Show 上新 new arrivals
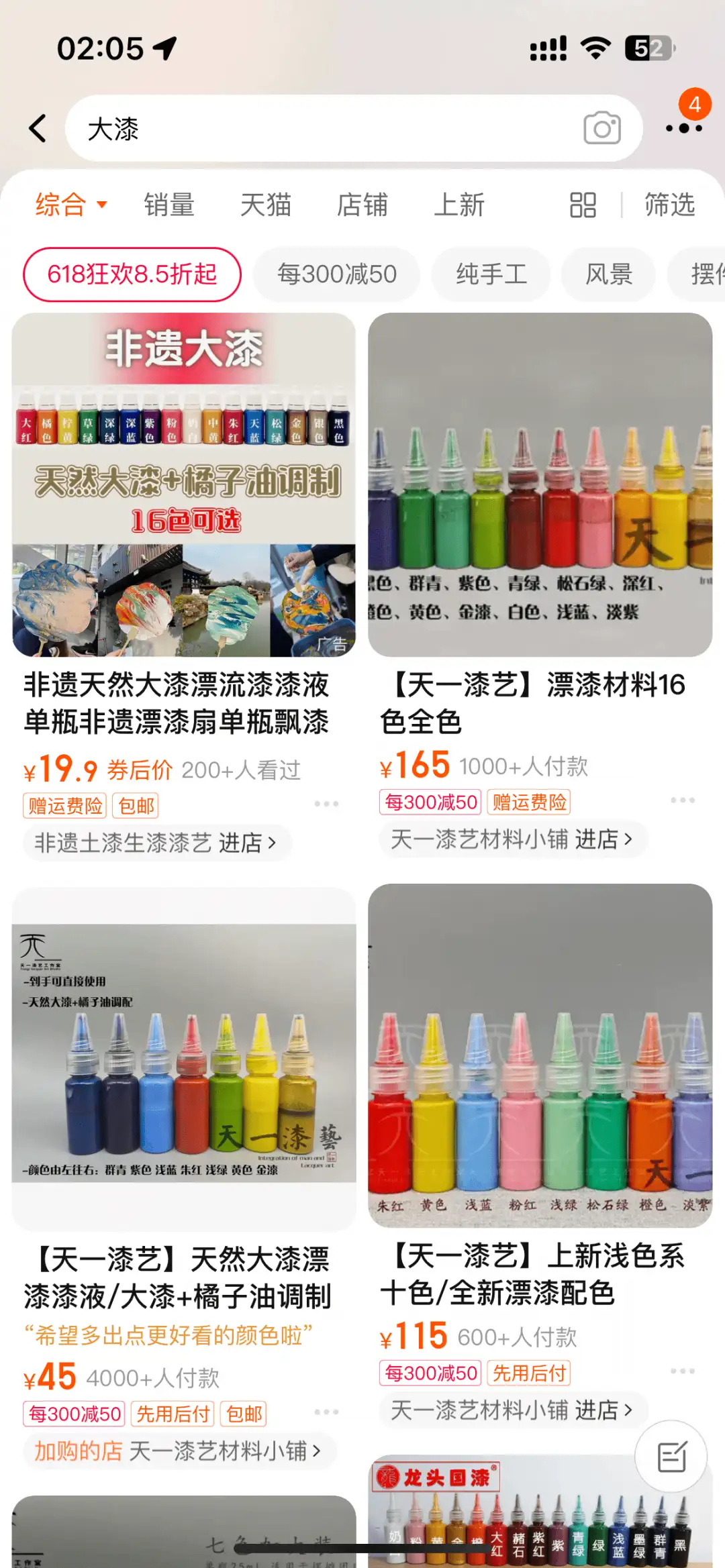Viewport: 725px width, 1568px height. click(459, 205)
